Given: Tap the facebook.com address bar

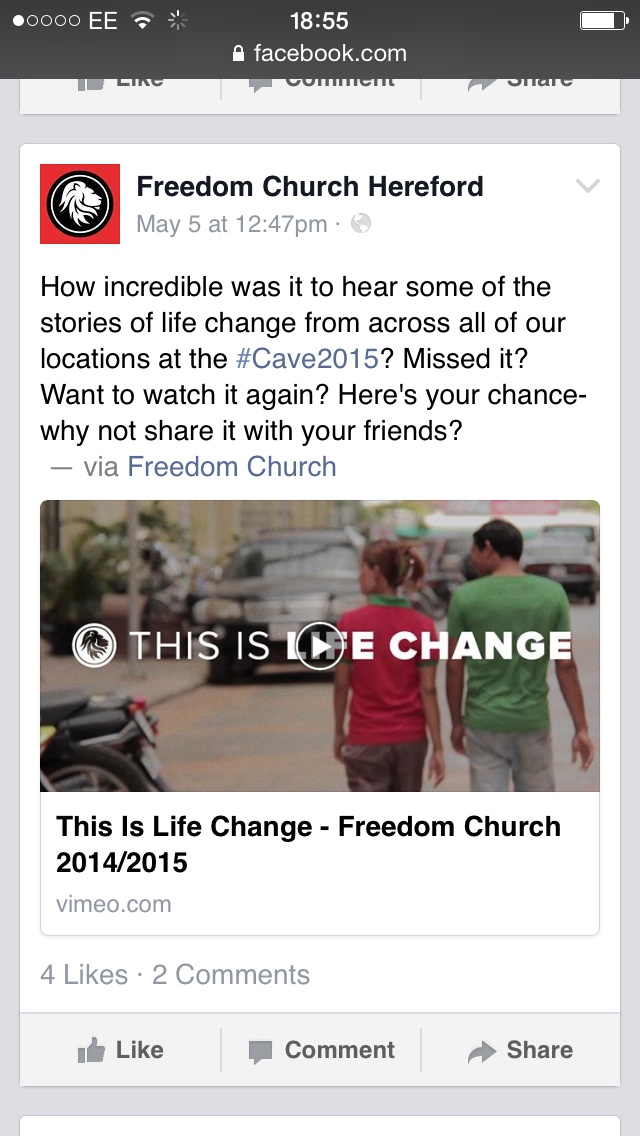Looking at the screenshot, I should 320,54.
